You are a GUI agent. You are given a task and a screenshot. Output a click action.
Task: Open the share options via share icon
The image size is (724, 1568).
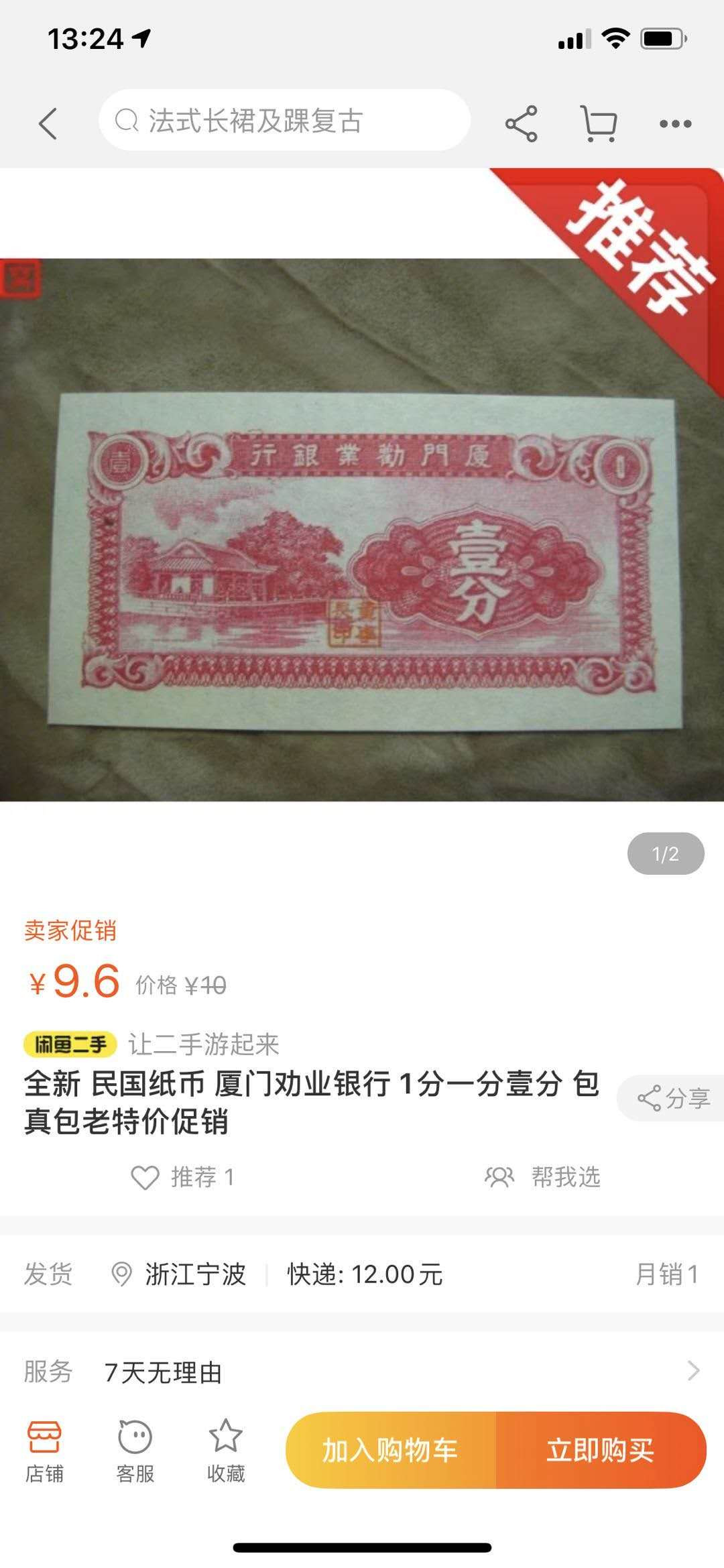click(x=522, y=124)
